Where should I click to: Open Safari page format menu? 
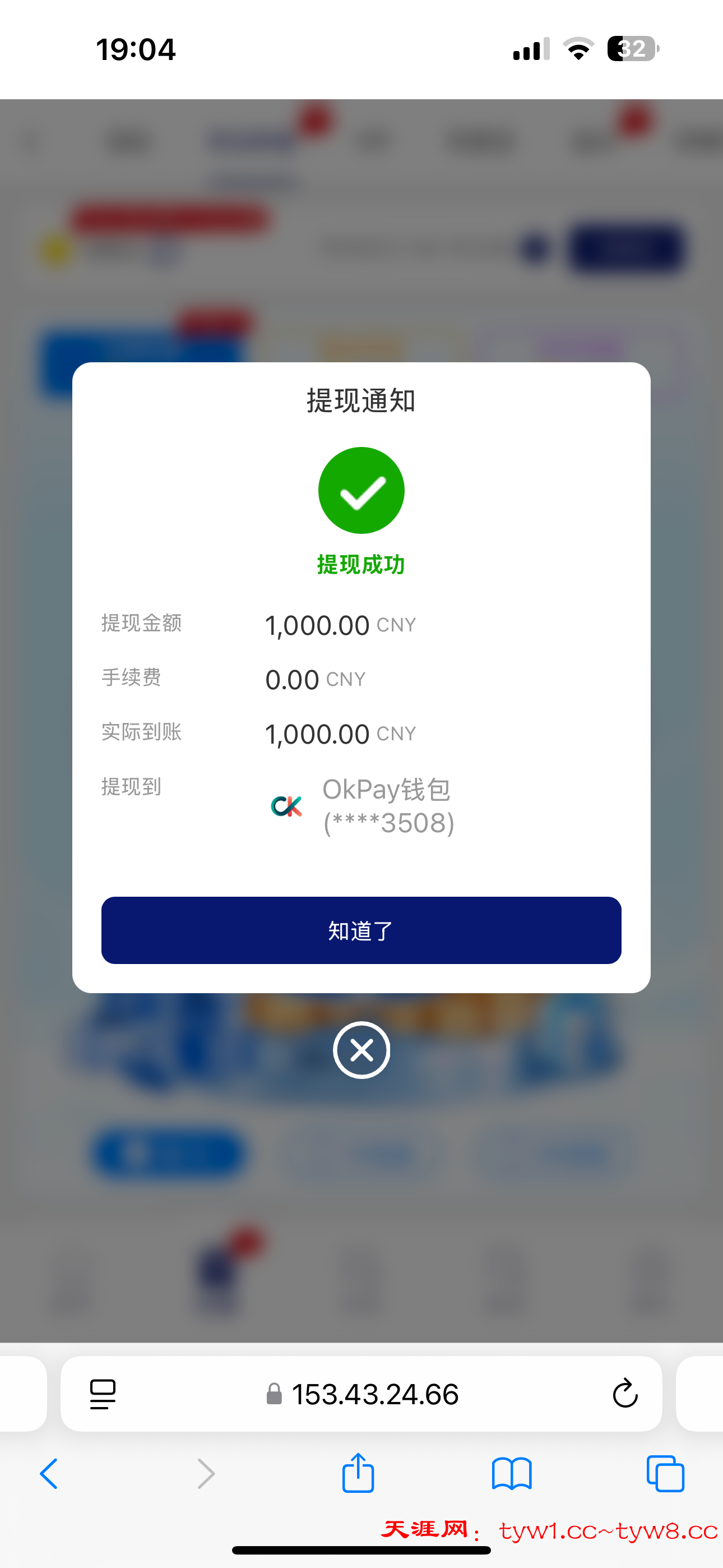point(103,1393)
